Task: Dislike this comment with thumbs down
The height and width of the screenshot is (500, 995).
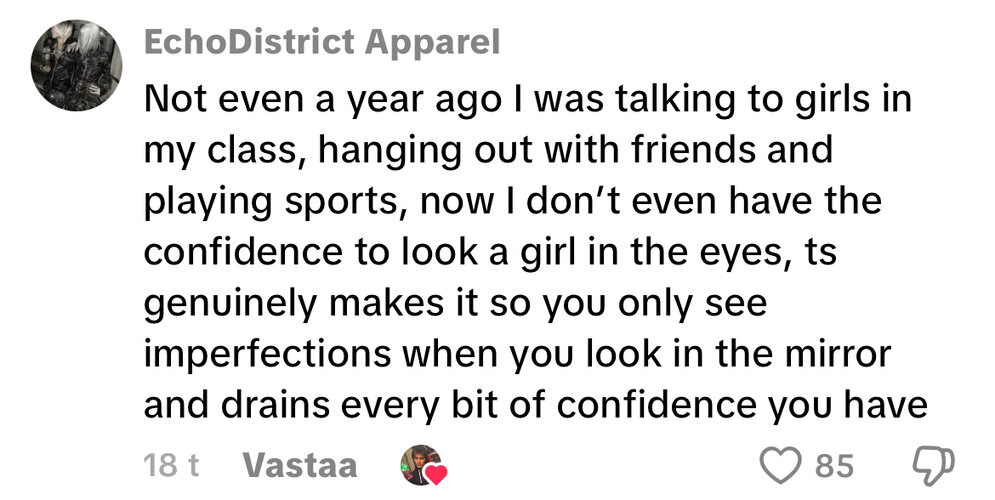Action: [935, 465]
